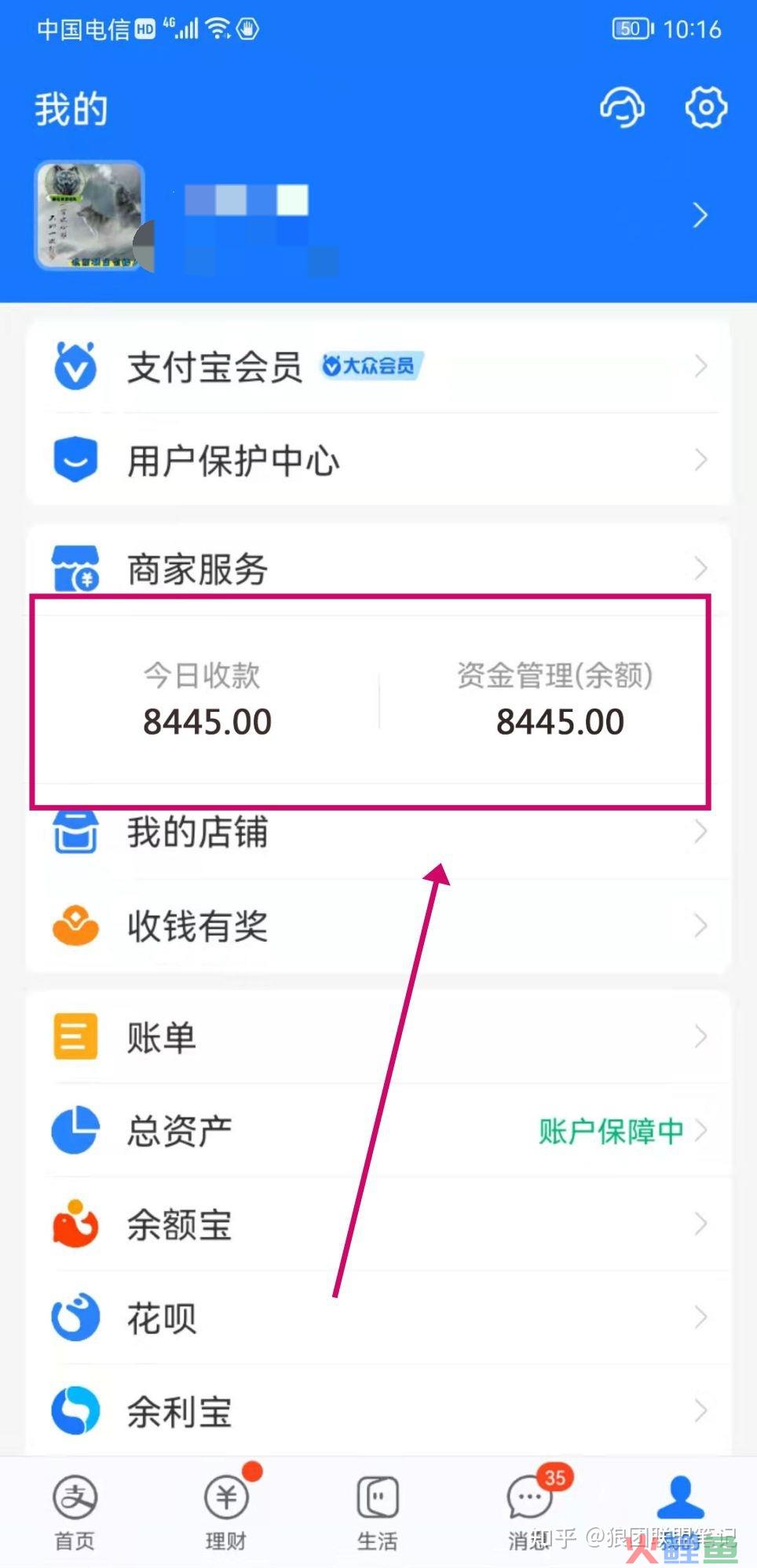Viewport: 757px width, 1568px height.
Task: Switch to 首页 home tab
Action: click(75, 1511)
